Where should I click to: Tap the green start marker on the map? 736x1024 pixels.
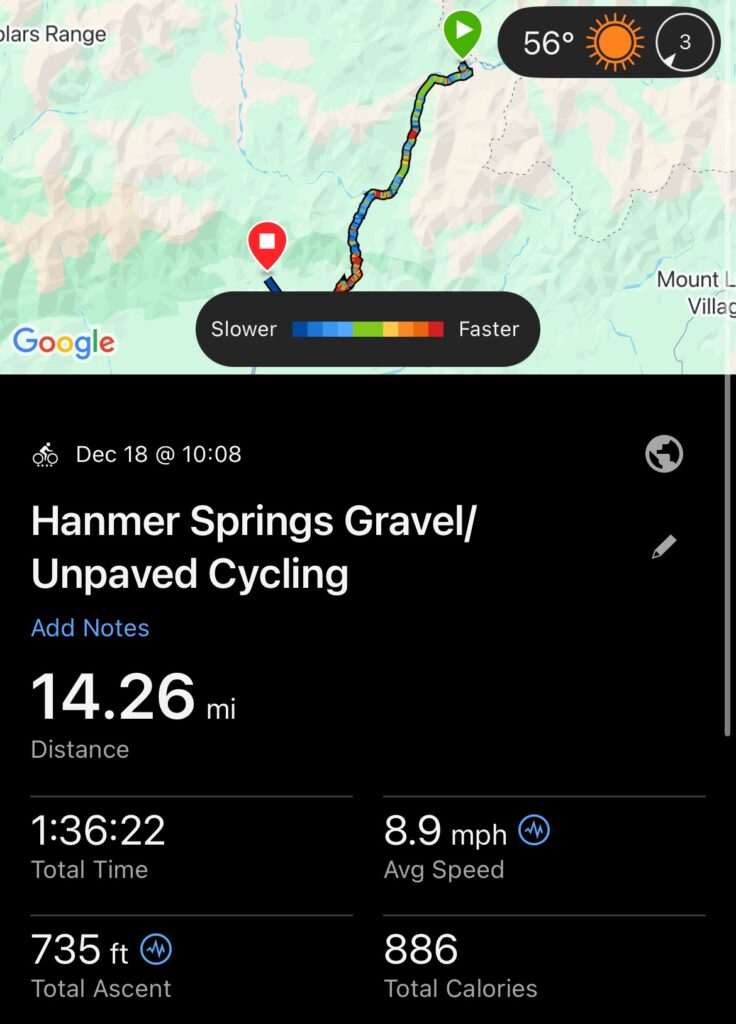point(462,33)
